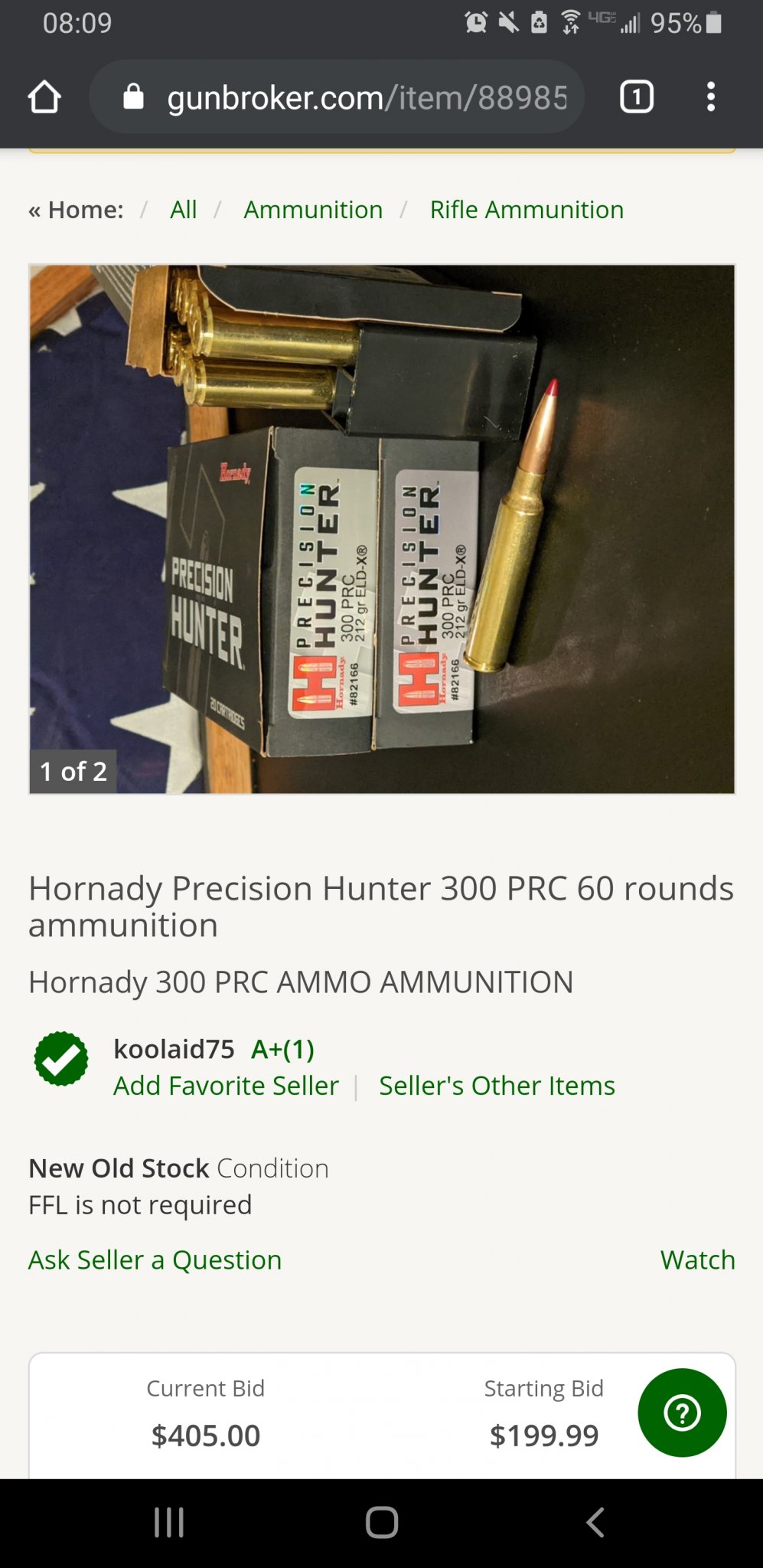Open the browser home page
The width and height of the screenshot is (763, 1568).
pyautogui.click(x=44, y=97)
